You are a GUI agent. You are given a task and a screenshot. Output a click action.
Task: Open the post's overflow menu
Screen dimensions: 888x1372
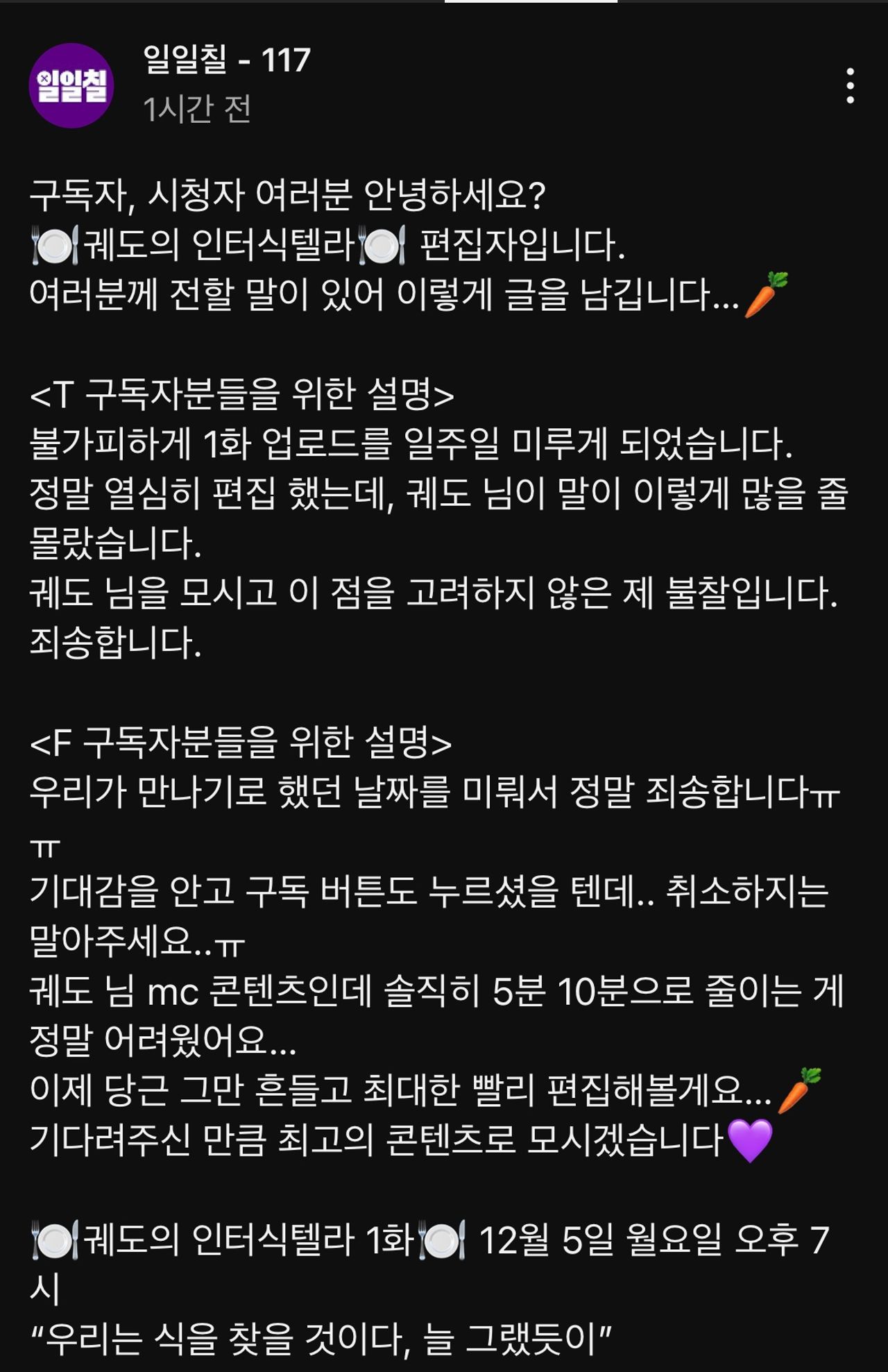tap(850, 86)
